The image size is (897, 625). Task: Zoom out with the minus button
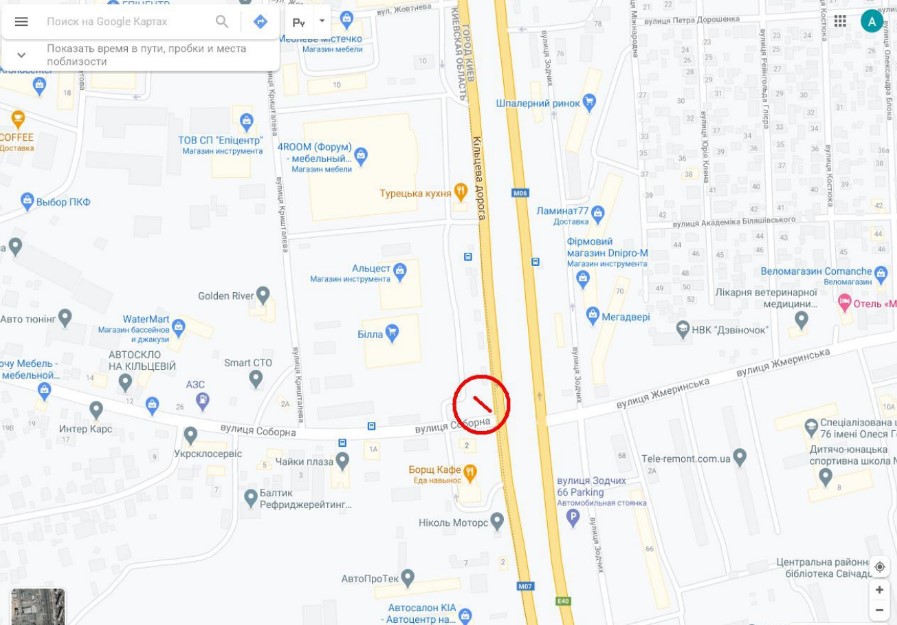[x=879, y=610]
